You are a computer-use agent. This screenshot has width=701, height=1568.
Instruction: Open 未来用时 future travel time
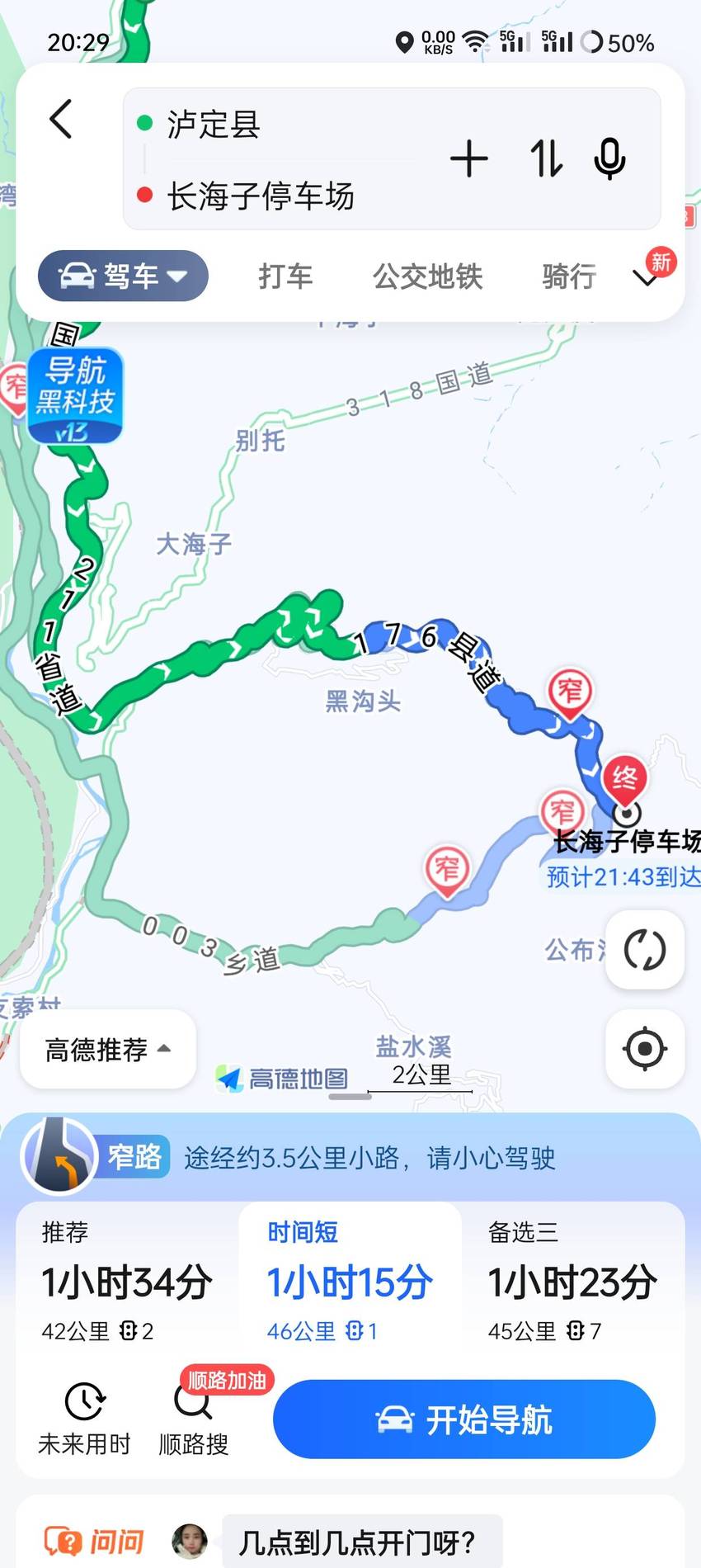tap(84, 1419)
